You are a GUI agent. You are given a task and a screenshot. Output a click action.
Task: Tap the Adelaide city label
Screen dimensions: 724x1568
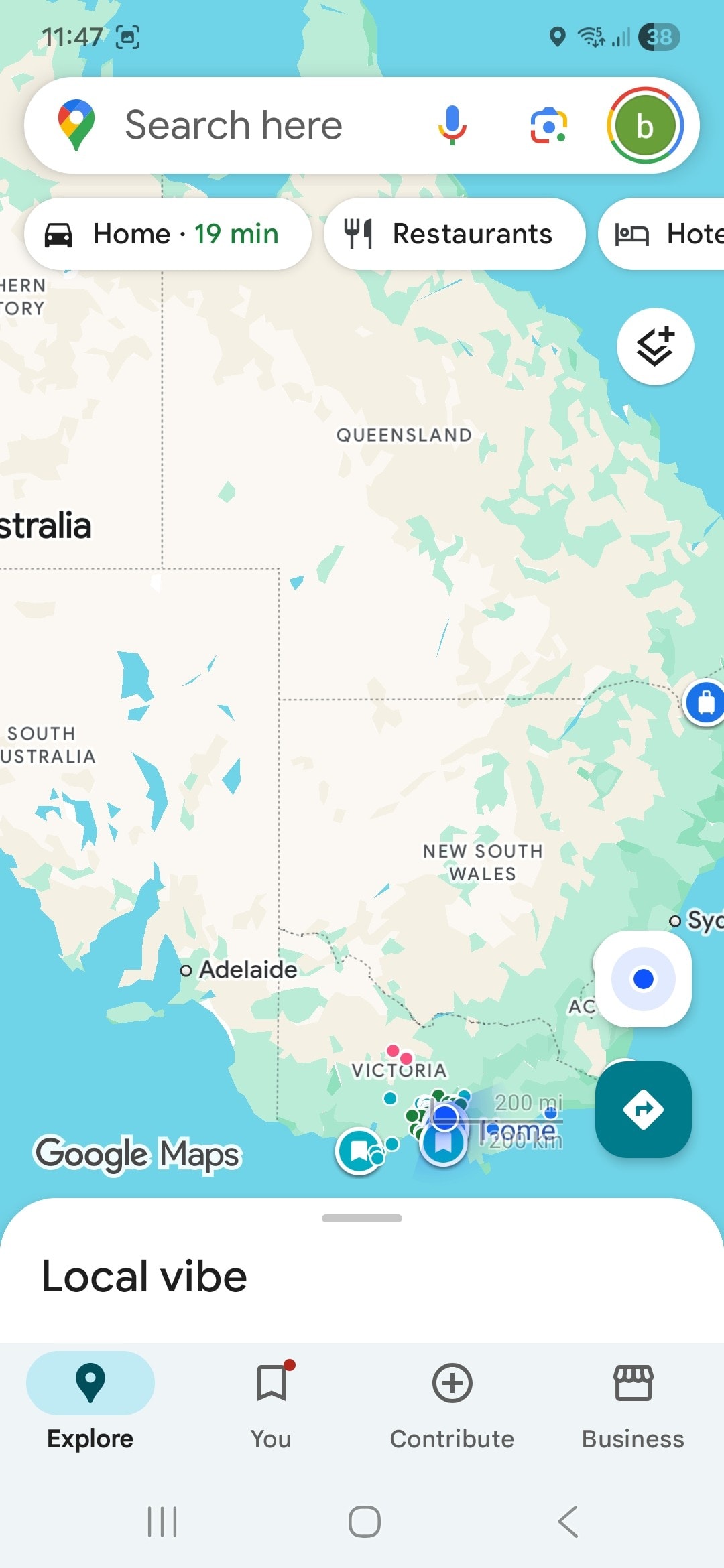(x=247, y=970)
